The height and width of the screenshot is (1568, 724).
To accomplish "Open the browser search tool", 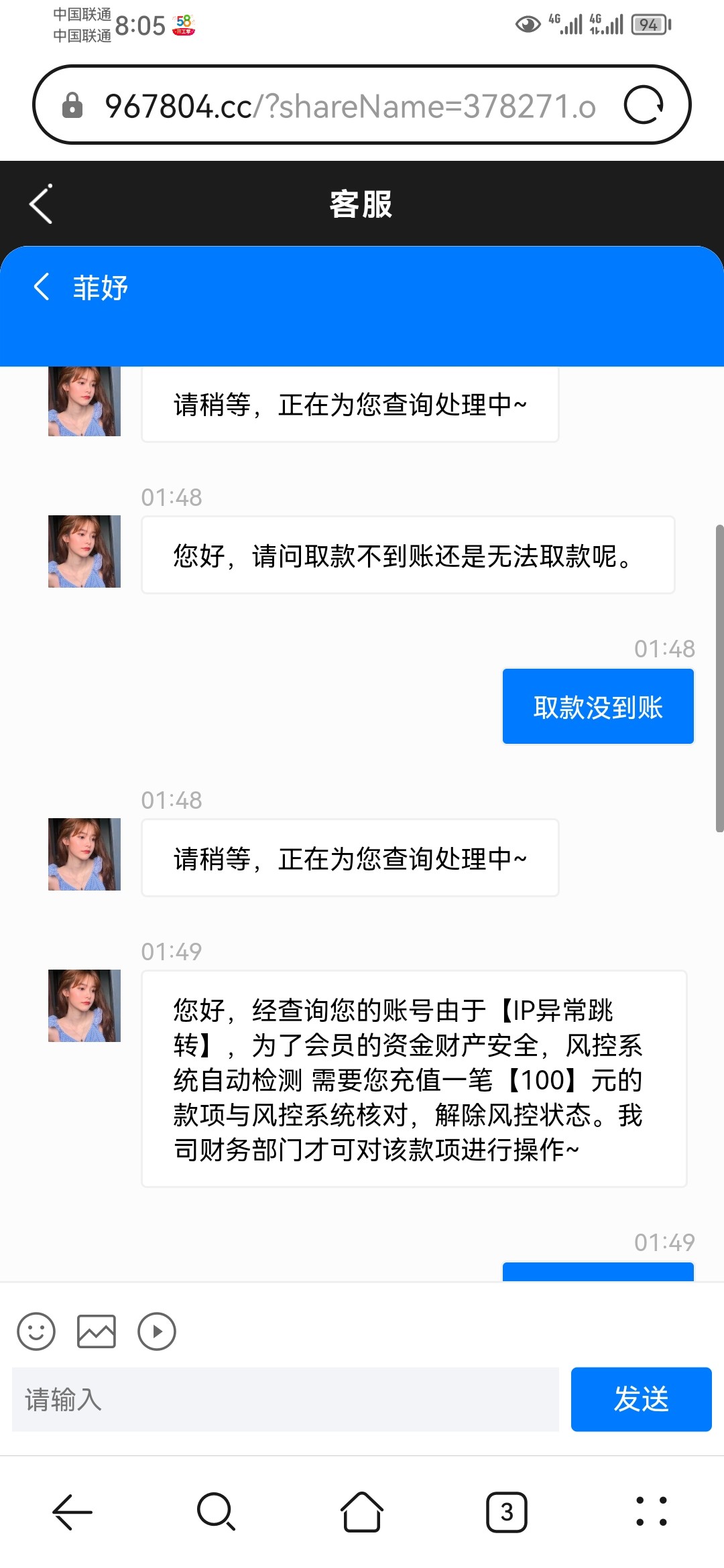I will (216, 1512).
